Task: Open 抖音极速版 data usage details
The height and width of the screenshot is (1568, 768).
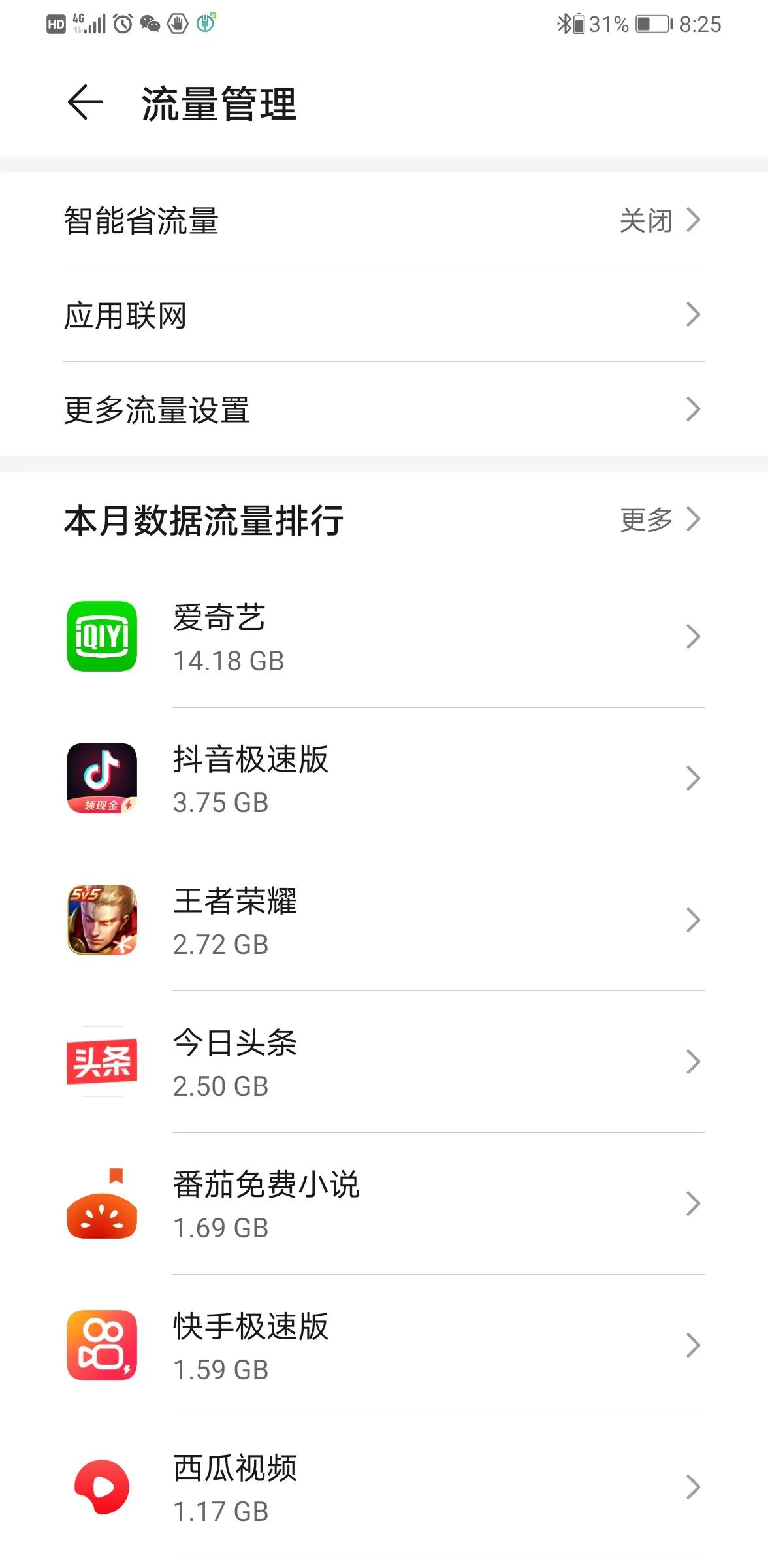Action: pos(384,779)
